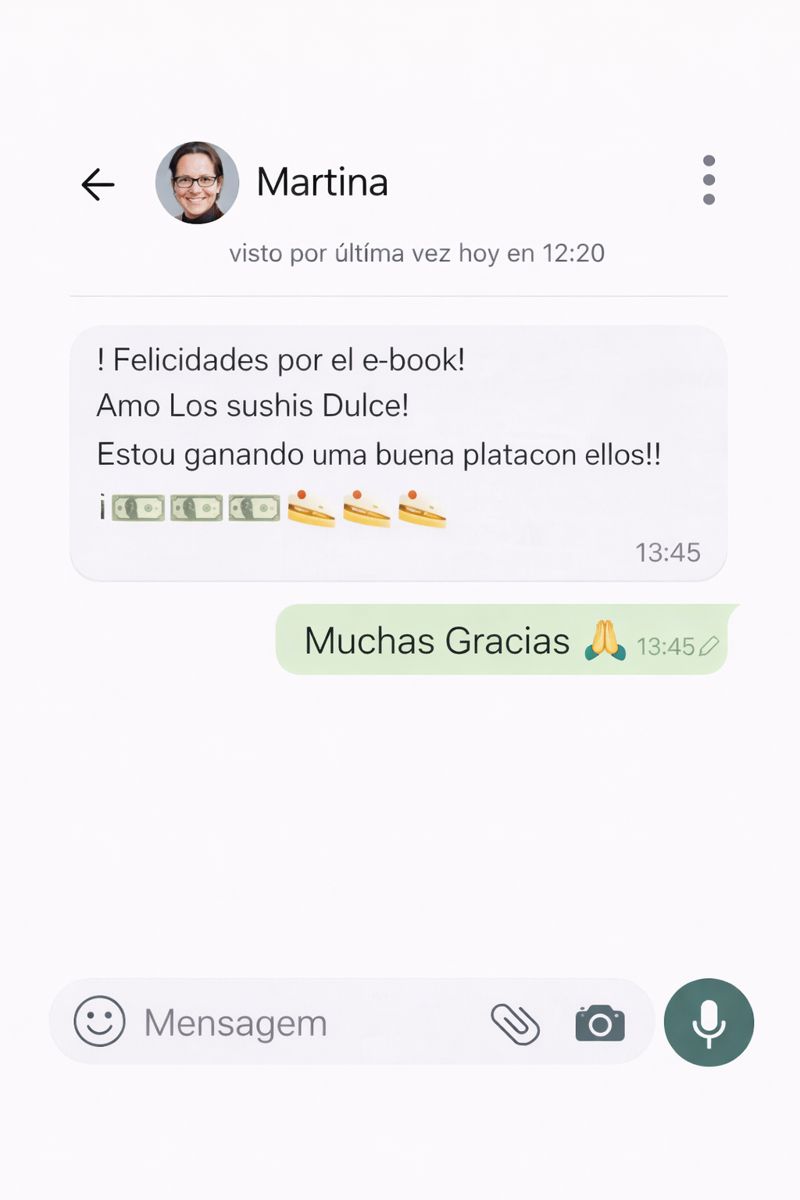This screenshot has width=800, height=1200.
Task: Focus the Mensagem text field
Action: 300,1023
